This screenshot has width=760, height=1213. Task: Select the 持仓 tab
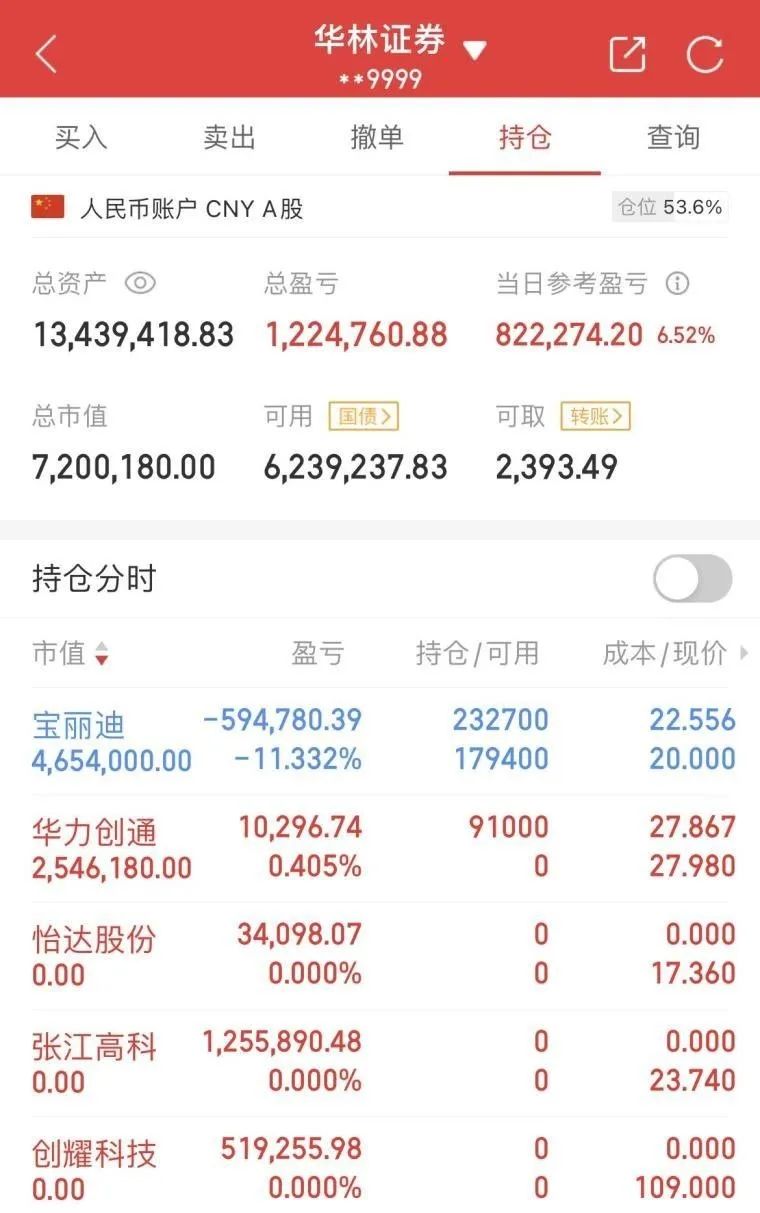(x=525, y=137)
